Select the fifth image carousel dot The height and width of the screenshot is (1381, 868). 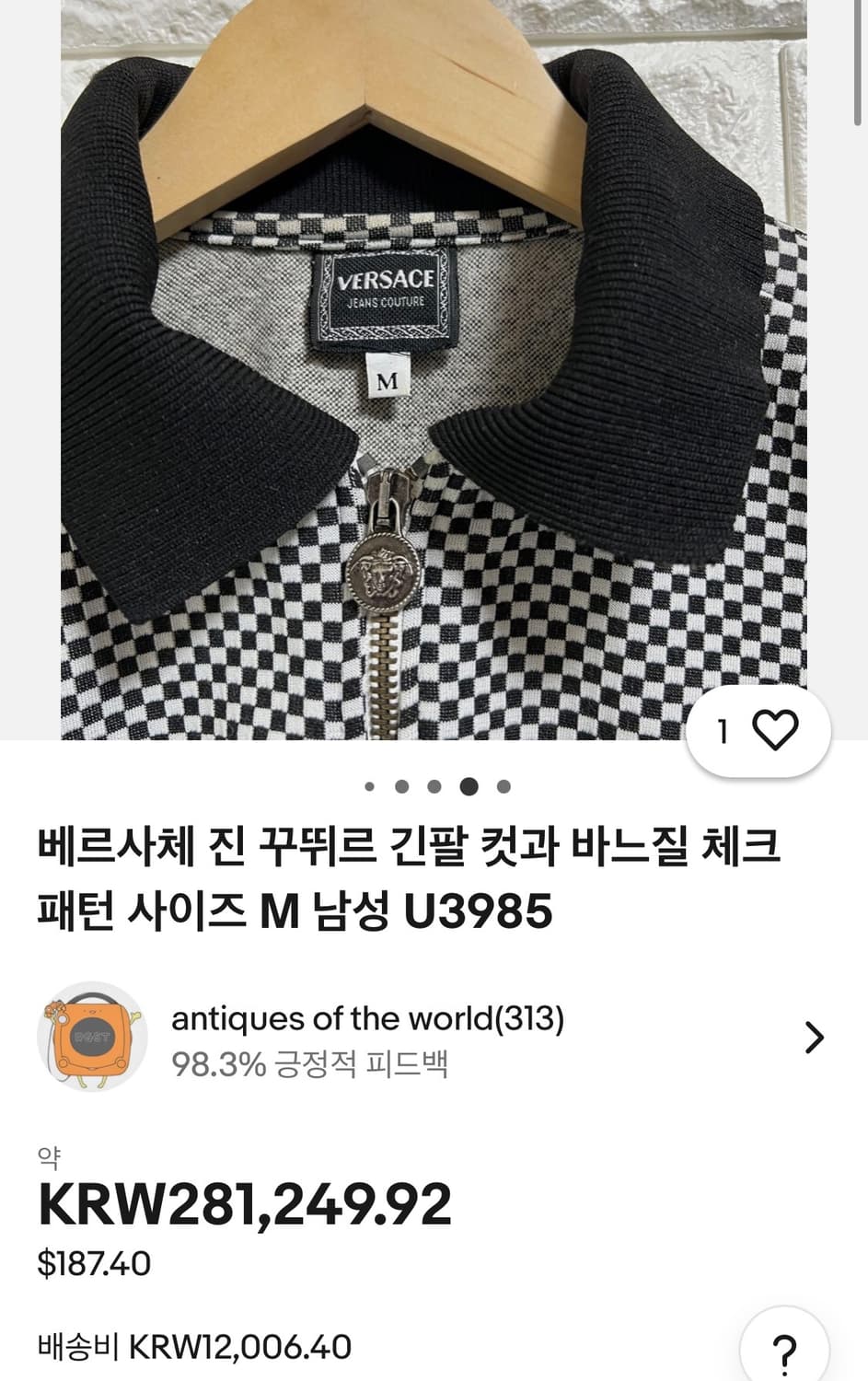[503, 786]
